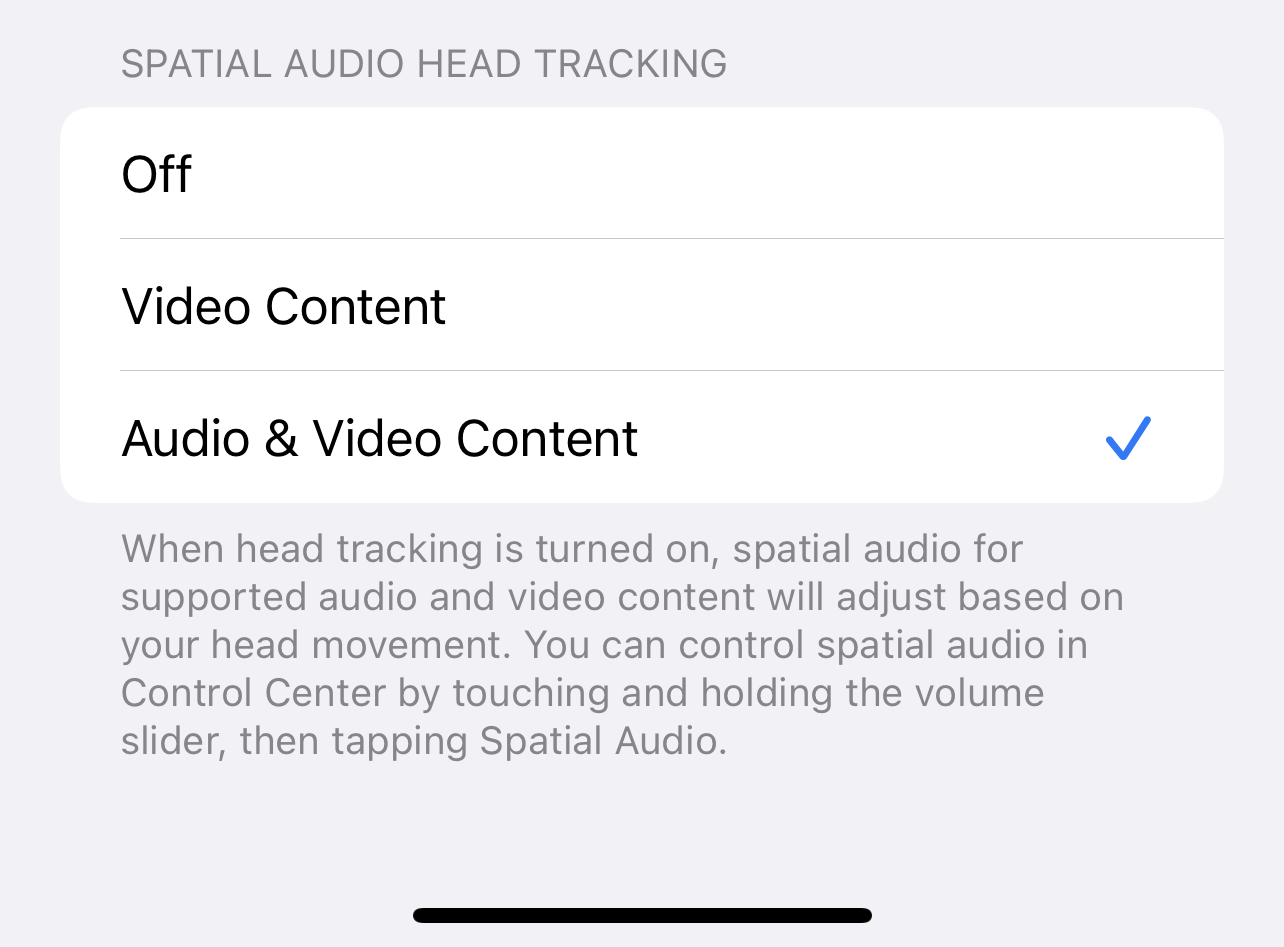Turn off spatial audio head tracking

(640, 174)
